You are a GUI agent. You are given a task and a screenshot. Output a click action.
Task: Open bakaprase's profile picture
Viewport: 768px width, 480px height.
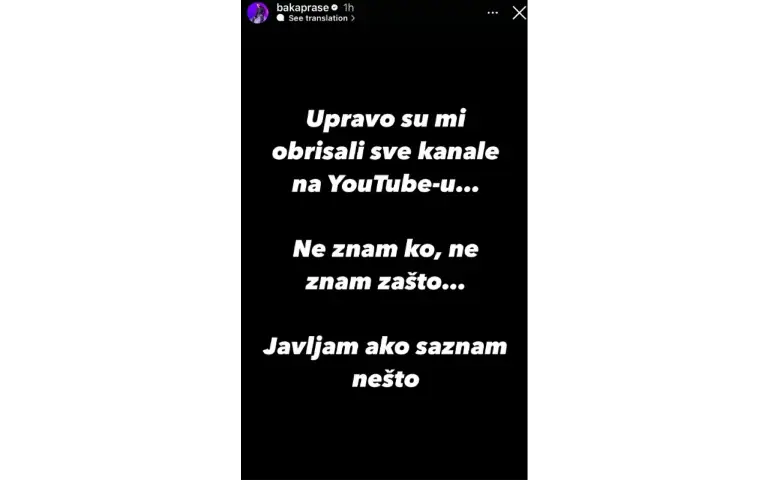tap(258, 12)
